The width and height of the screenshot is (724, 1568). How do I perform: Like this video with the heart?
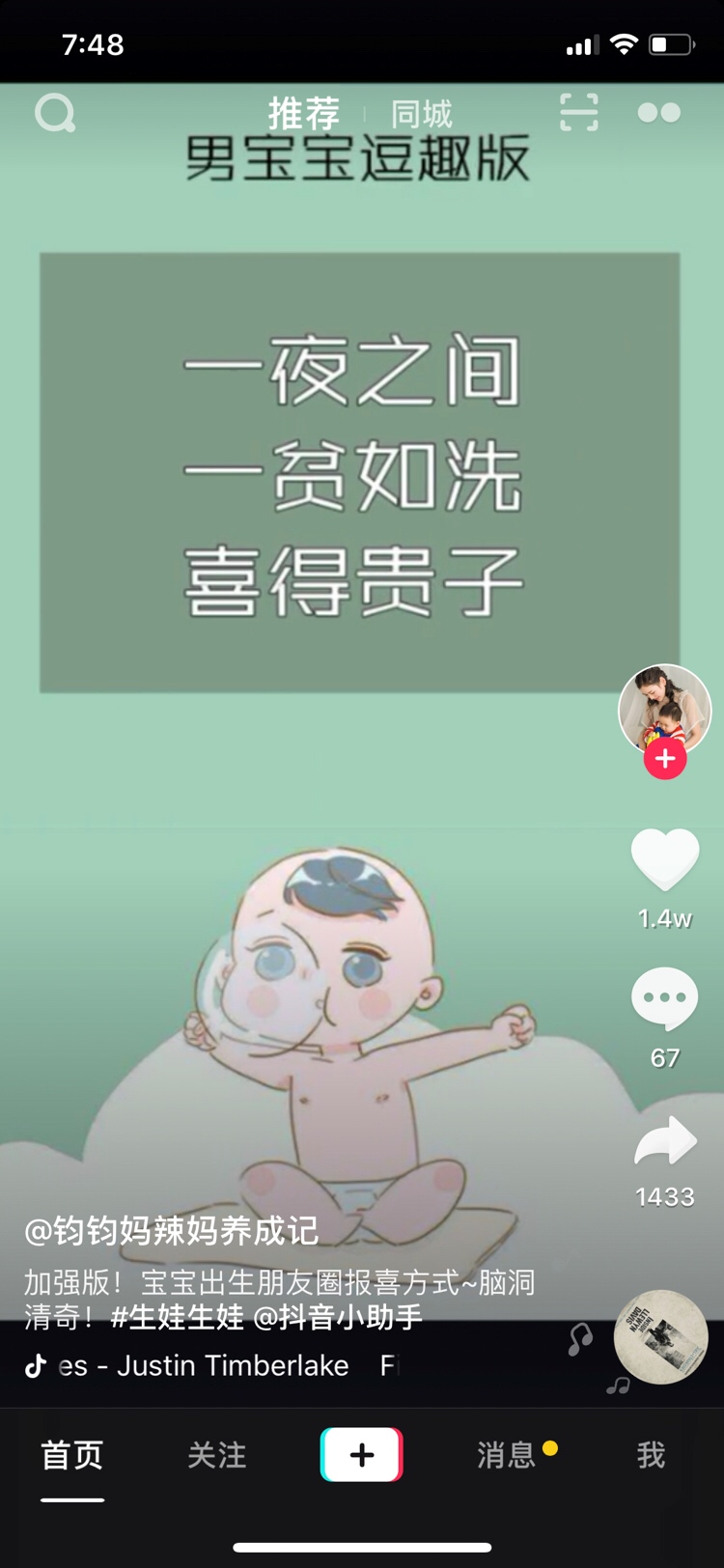[664, 859]
